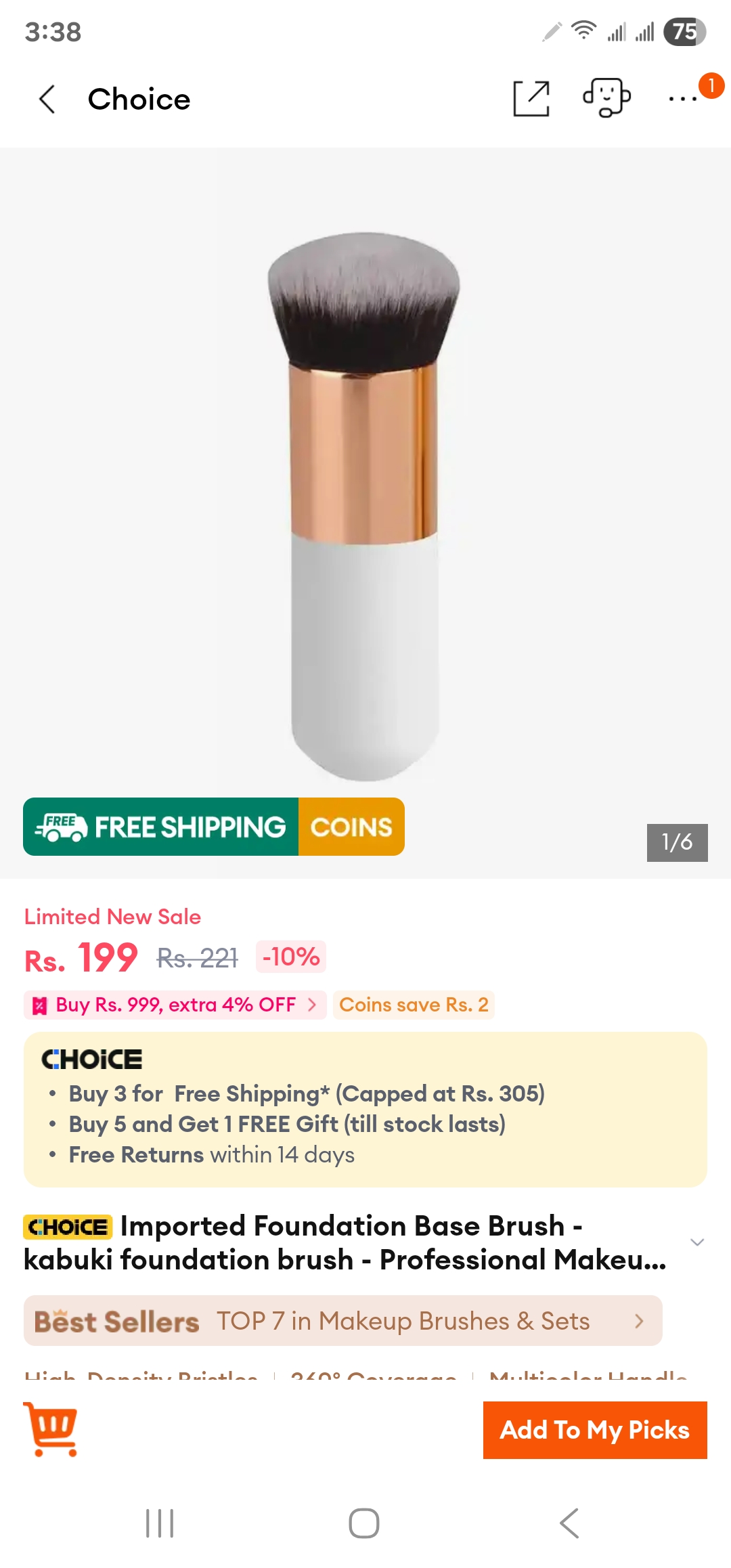Open the three-dot overflow menu
Screen dimensions: 731x1568
coord(682,99)
